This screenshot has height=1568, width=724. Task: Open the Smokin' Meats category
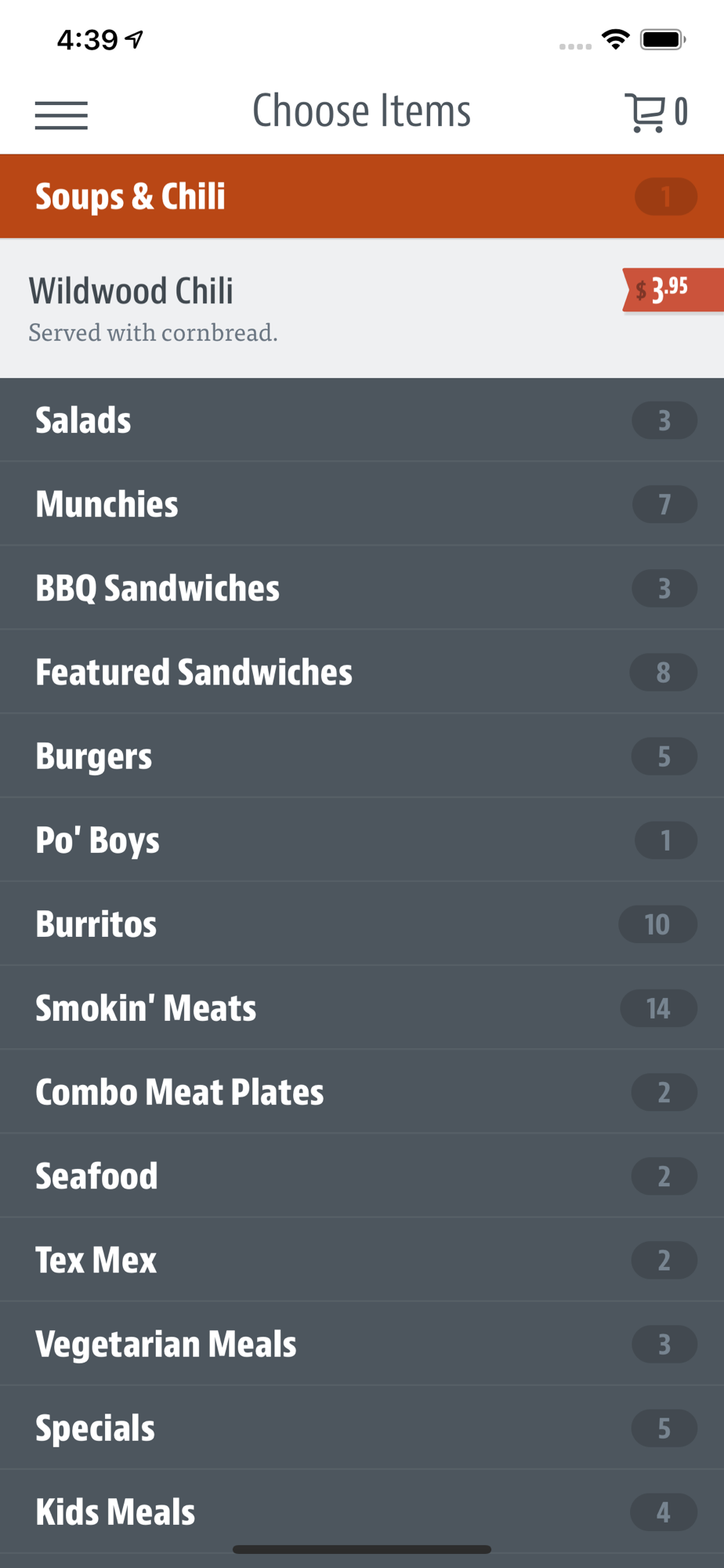tap(362, 1007)
